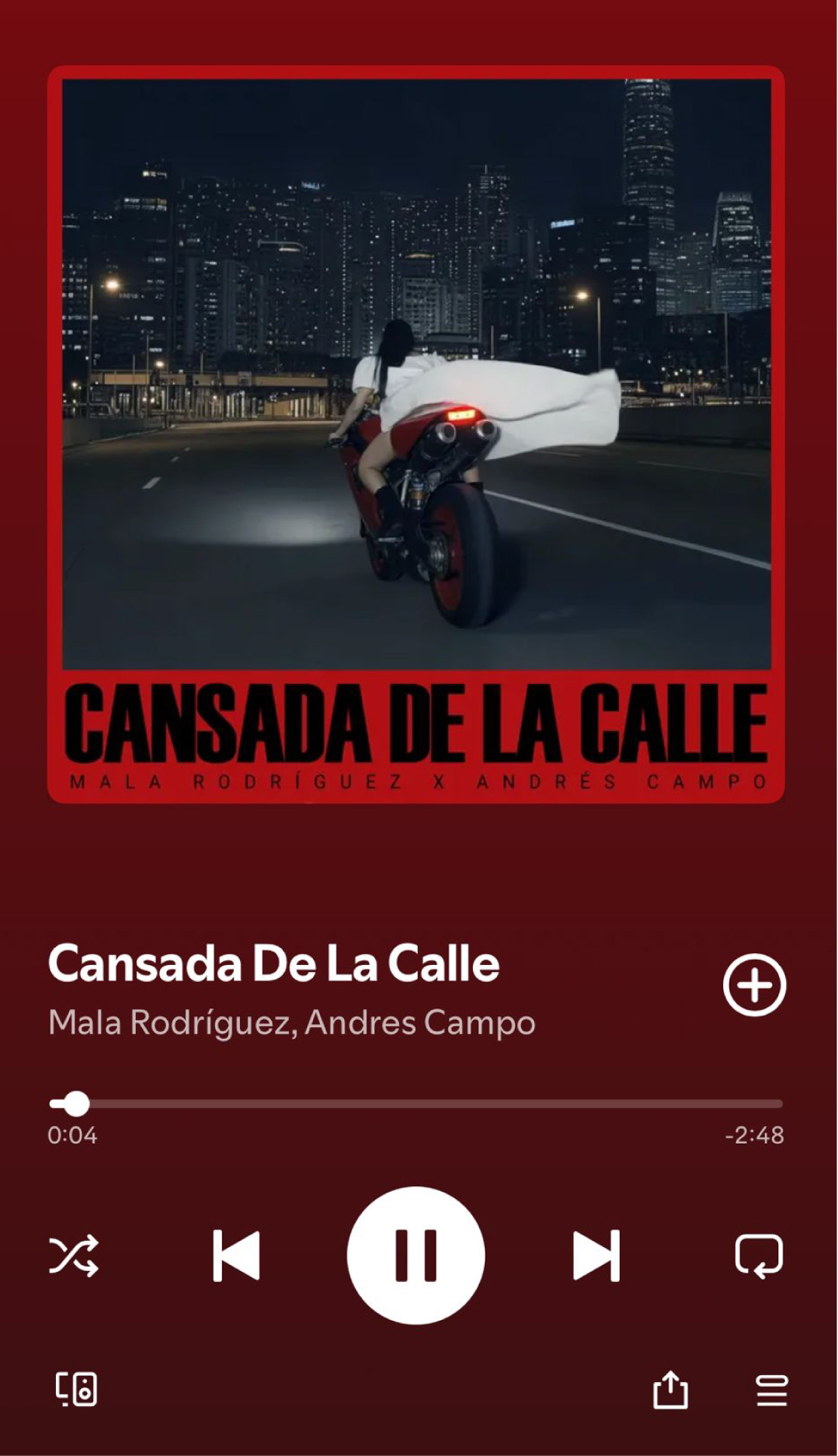The image size is (838, 1456).
Task: Add Cansada De La Calle to library
Action: [754, 984]
